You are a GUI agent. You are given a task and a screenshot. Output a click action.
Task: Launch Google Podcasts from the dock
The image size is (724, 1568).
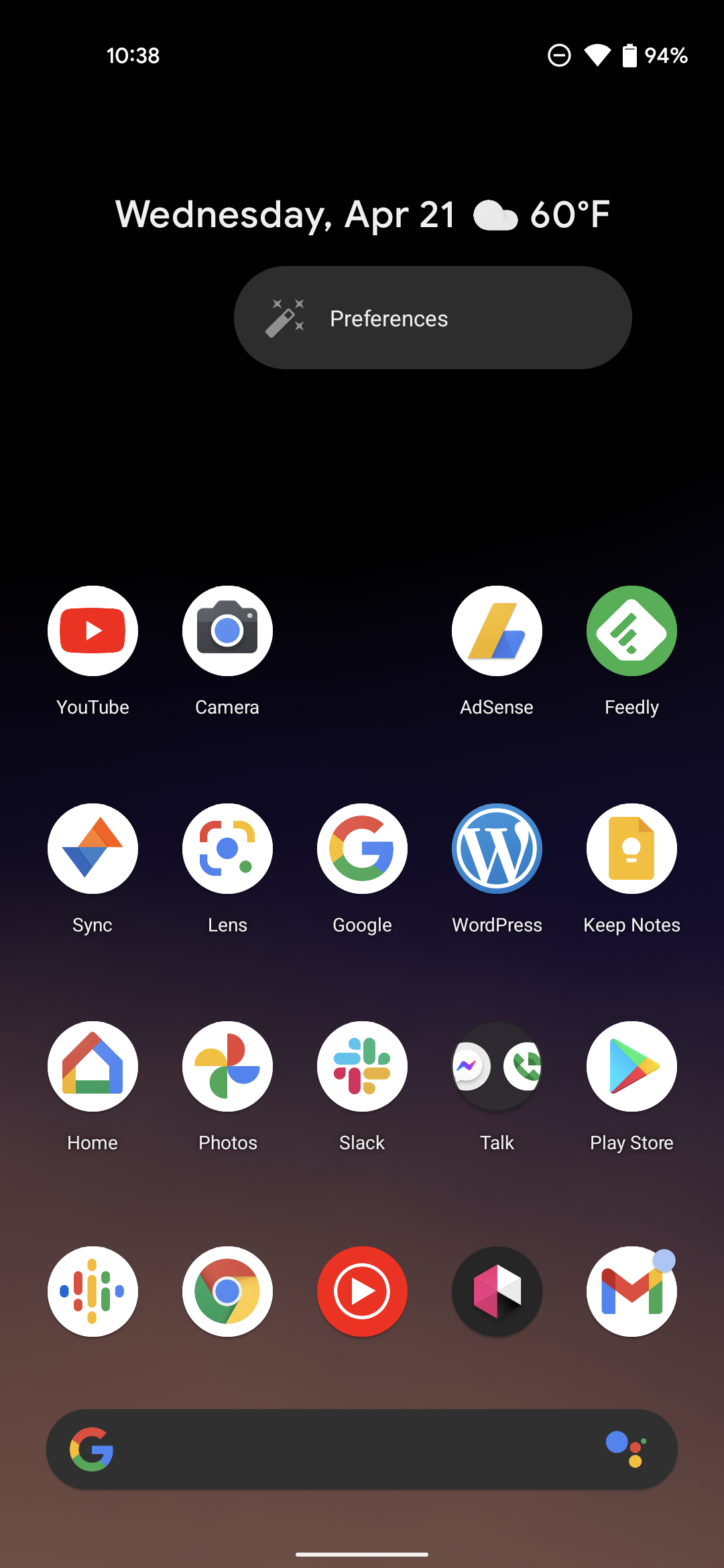(93, 1291)
